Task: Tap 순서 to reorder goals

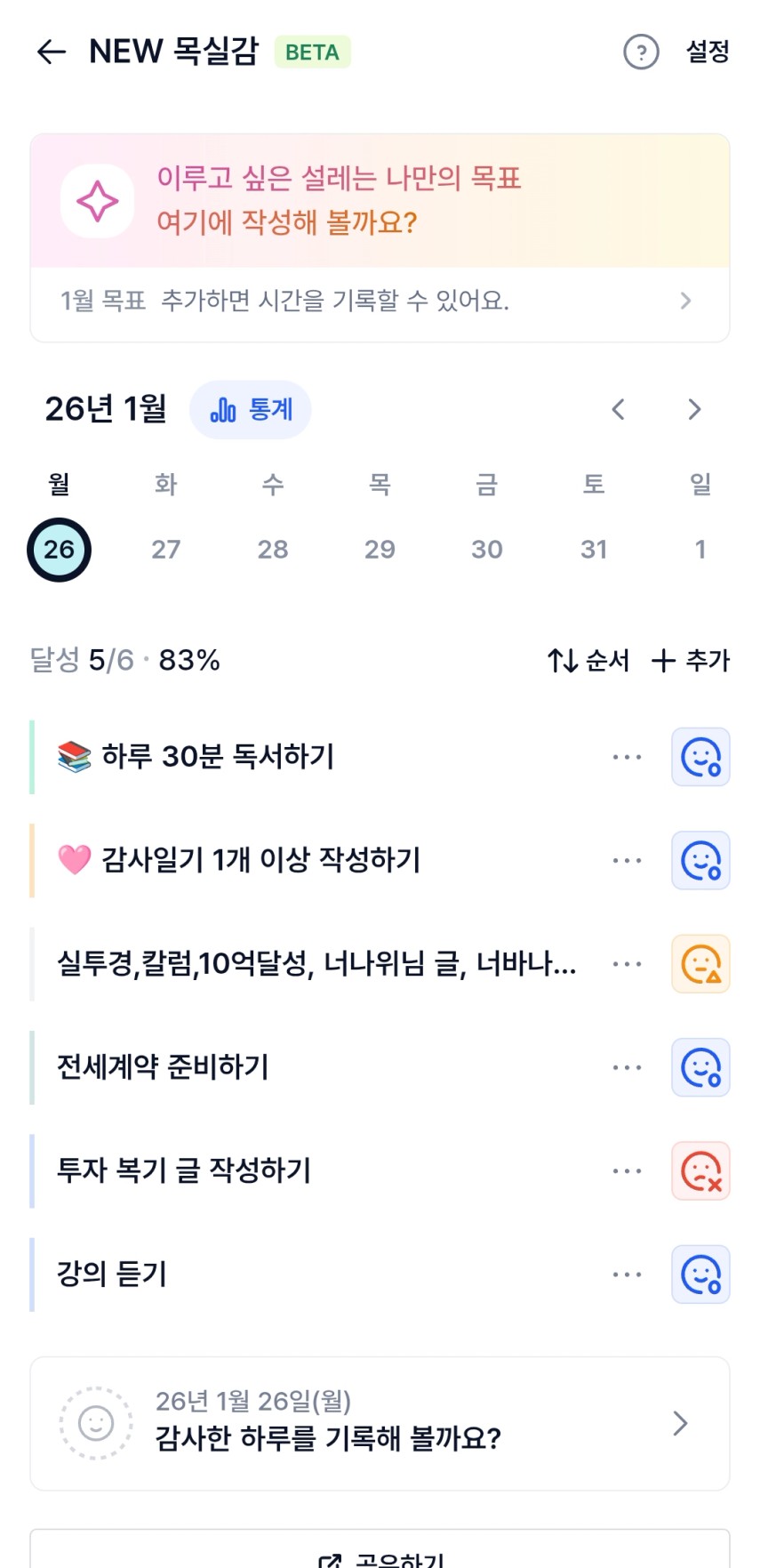Action: pyautogui.click(x=588, y=661)
